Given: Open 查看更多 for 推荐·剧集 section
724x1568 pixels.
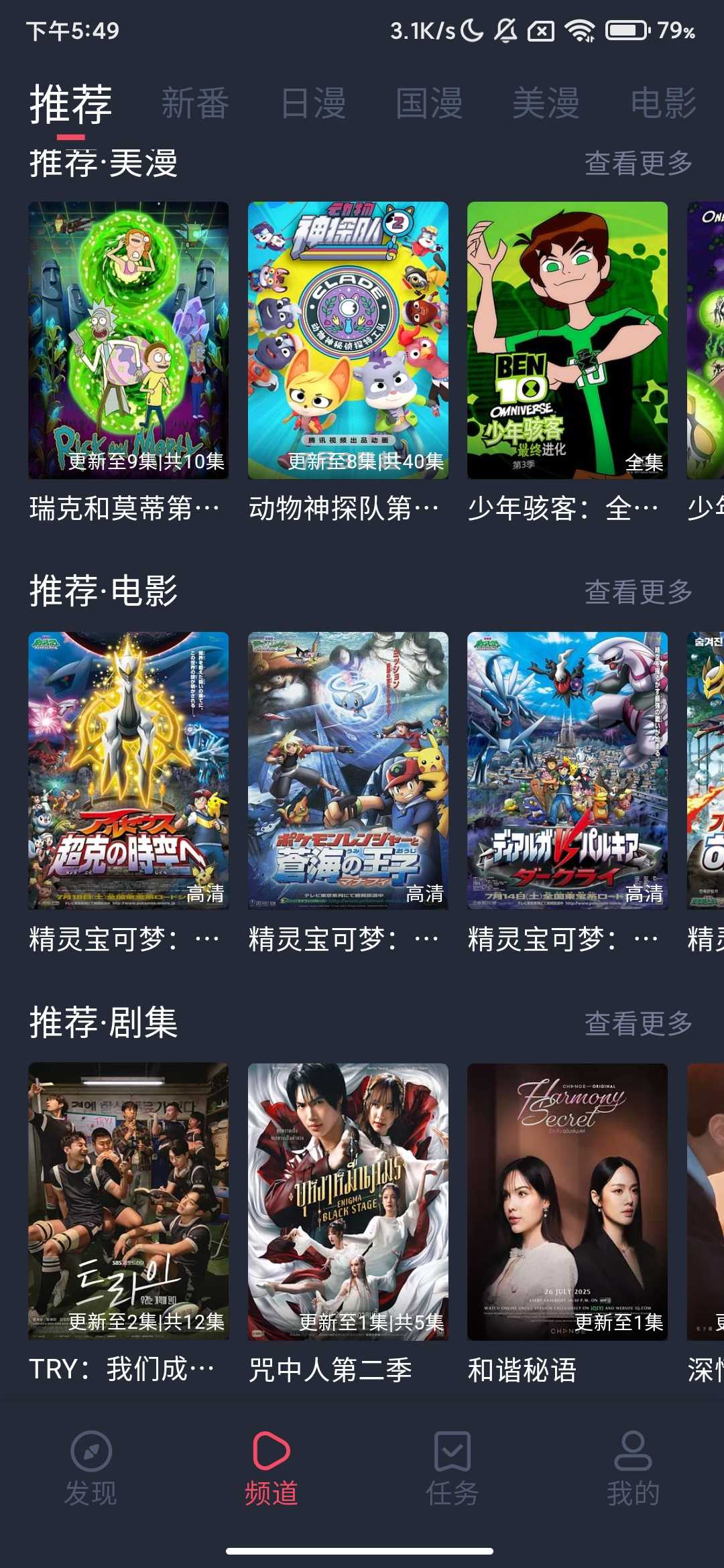Looking at the screenshot, I should [638, 1022].
